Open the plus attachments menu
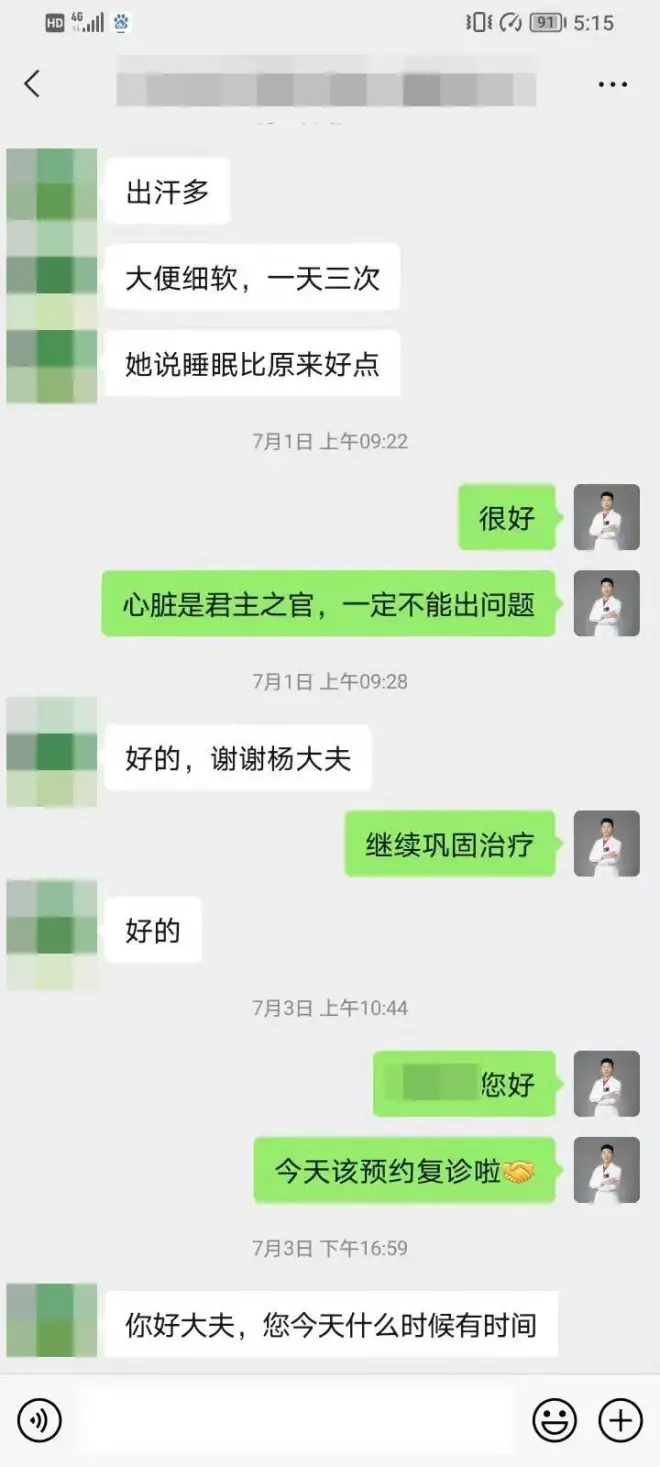660x1467 pixels. 620,1419
